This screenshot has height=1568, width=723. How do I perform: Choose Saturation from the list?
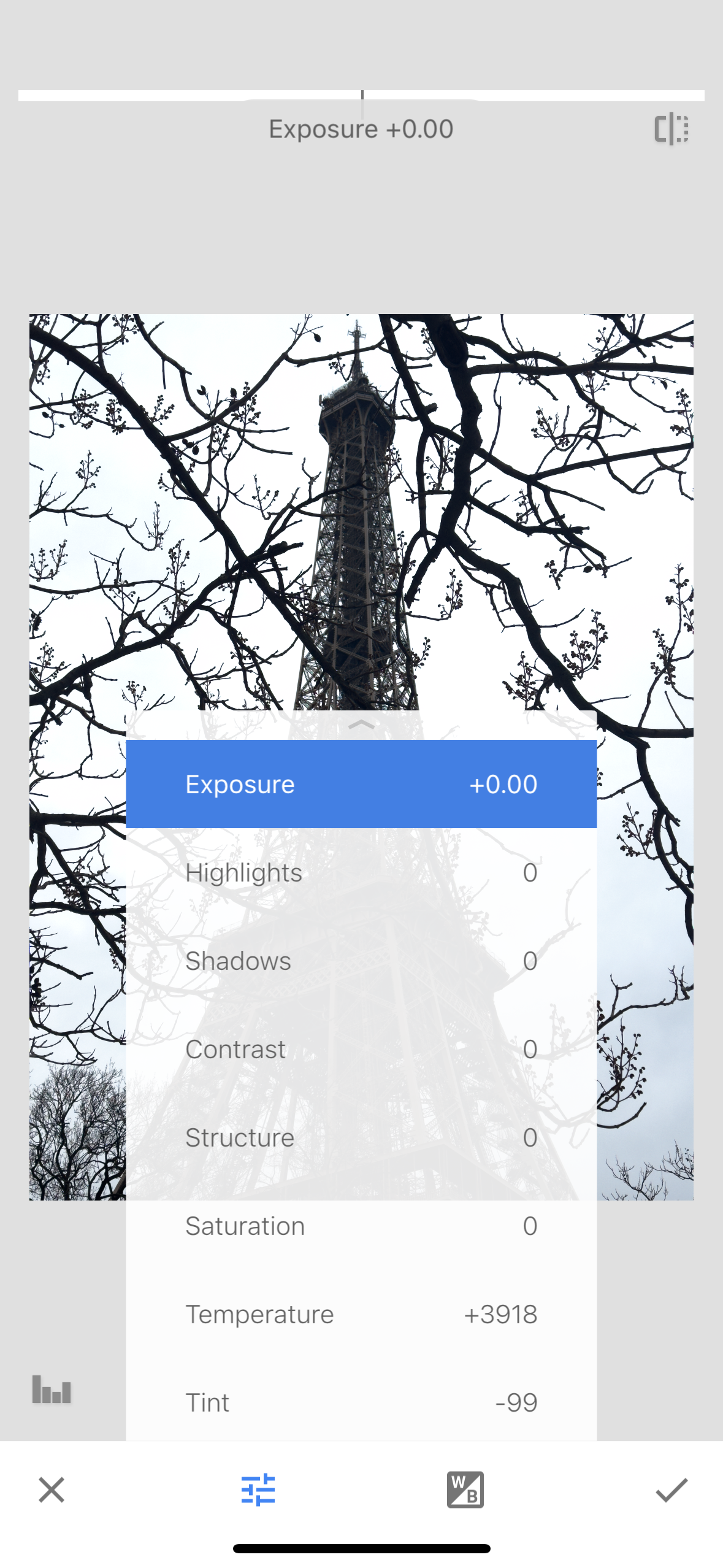[361, 1226]
